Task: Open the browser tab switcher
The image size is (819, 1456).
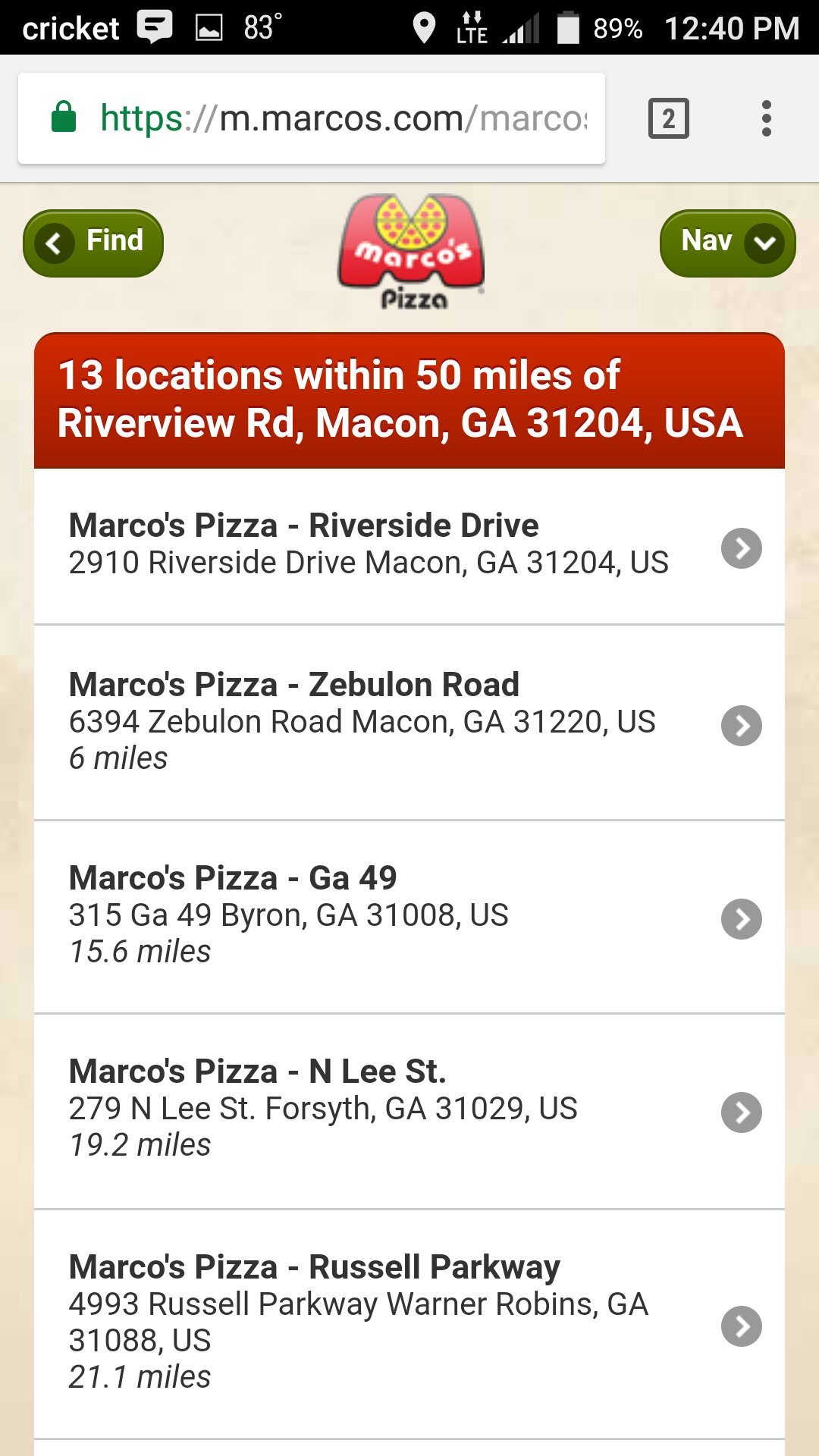Action: point(668,119)
